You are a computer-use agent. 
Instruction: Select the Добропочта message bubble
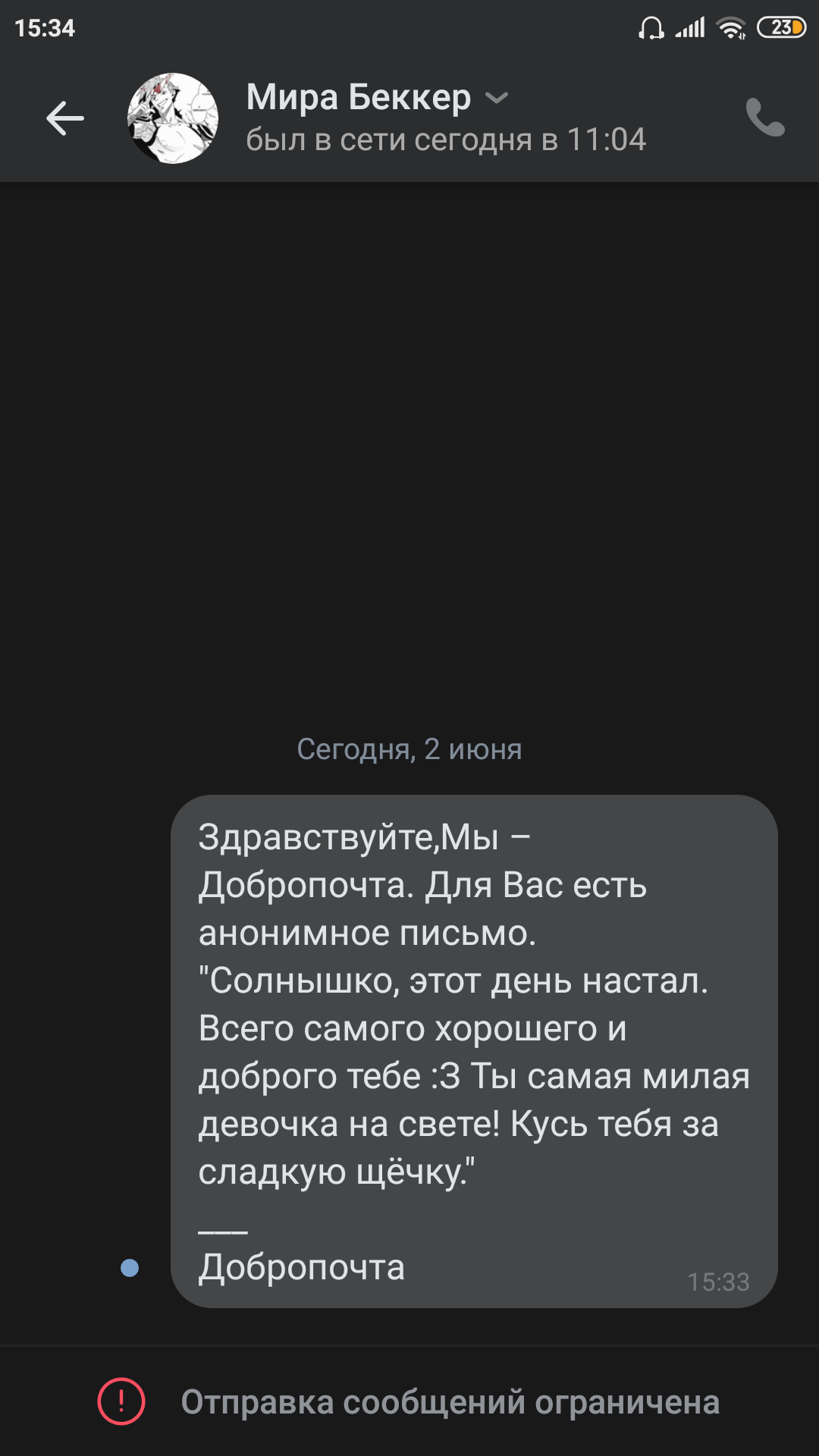(x=474, y=1051)
